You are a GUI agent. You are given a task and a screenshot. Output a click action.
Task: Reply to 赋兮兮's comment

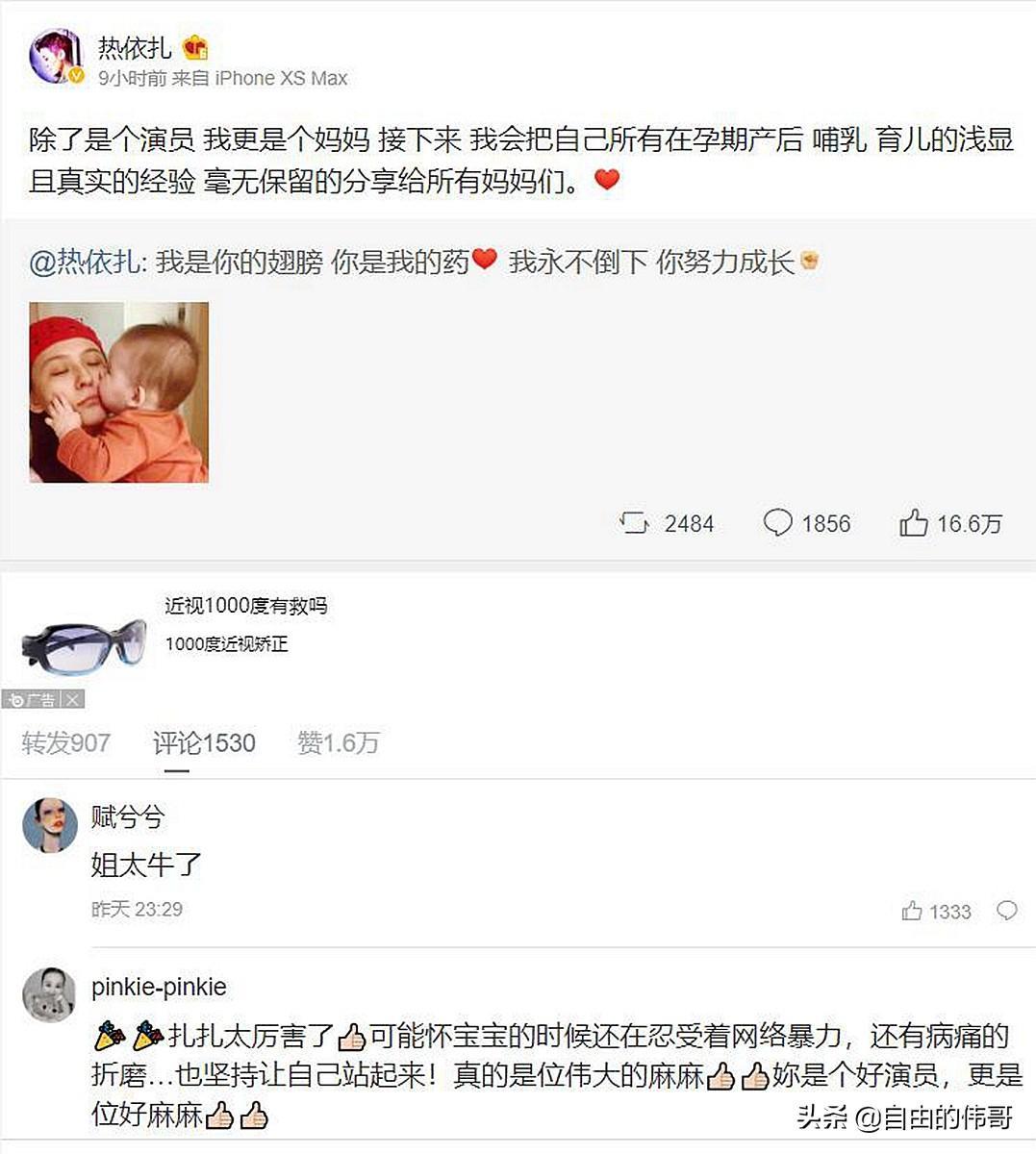[x=1006, y=911]
